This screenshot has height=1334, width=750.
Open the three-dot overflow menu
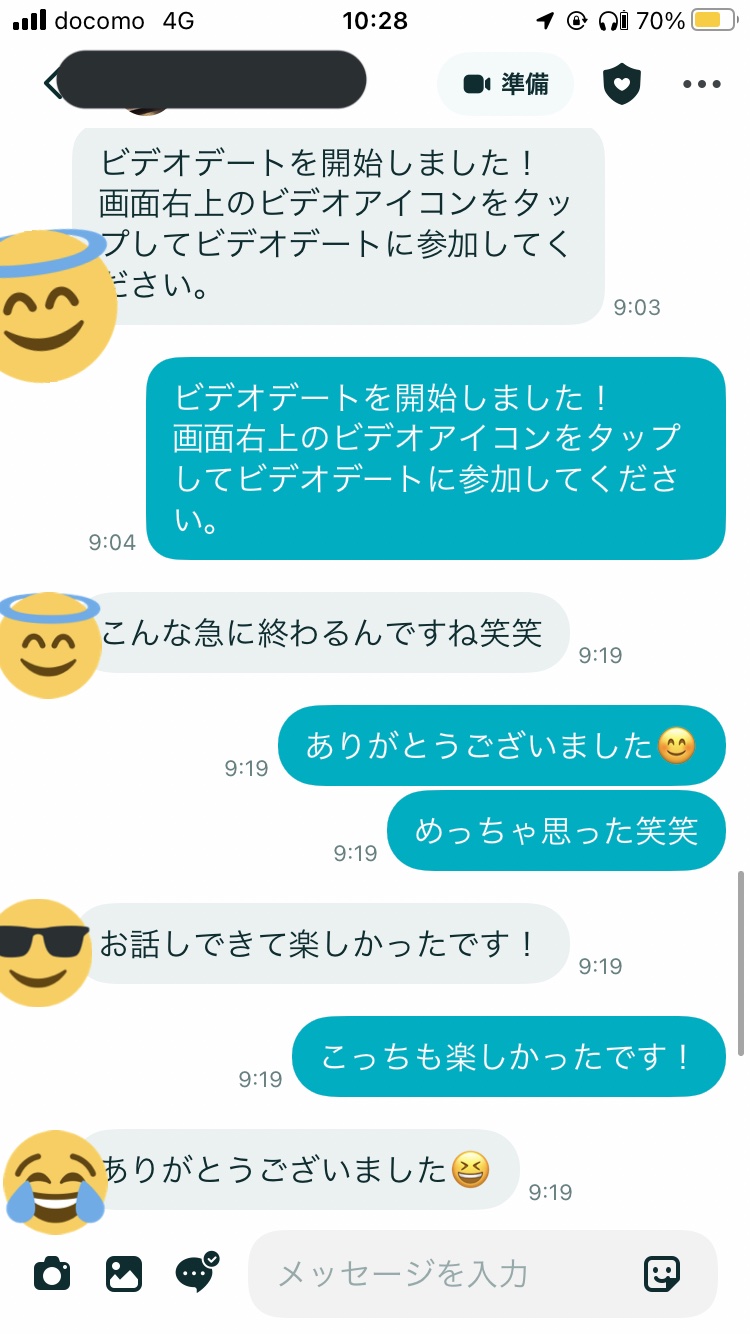[702, 84]
